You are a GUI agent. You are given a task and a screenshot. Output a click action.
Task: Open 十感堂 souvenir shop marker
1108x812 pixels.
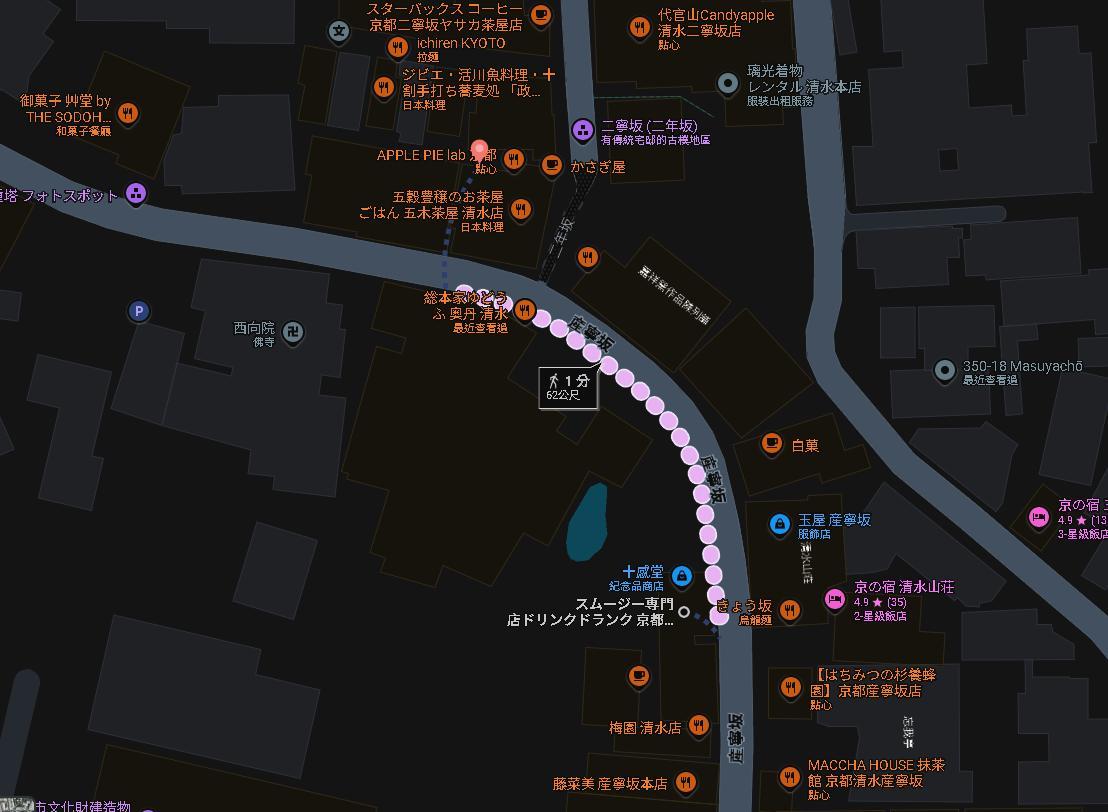tap(682, 575)
